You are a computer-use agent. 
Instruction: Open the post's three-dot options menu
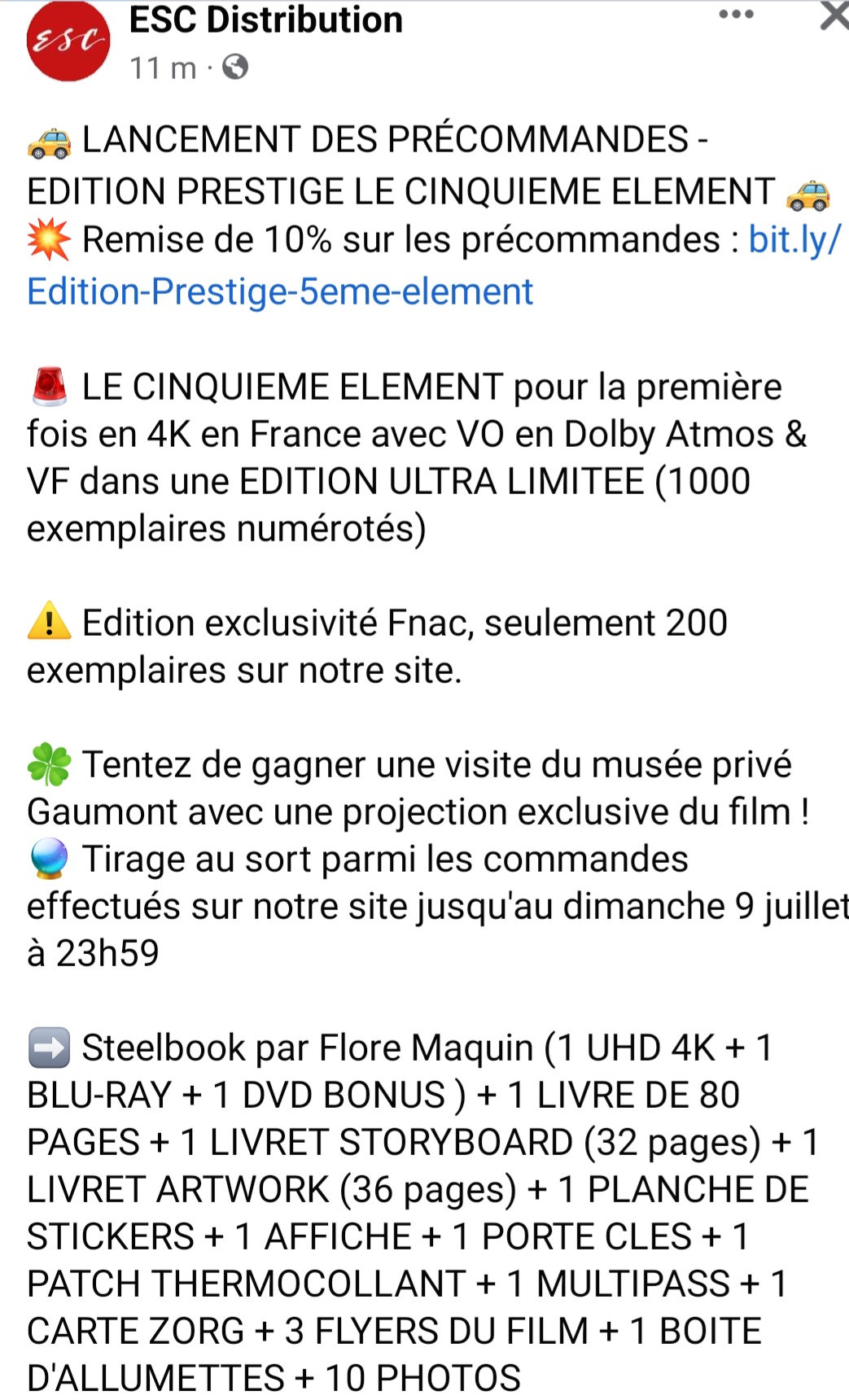[x=736, y=14]
